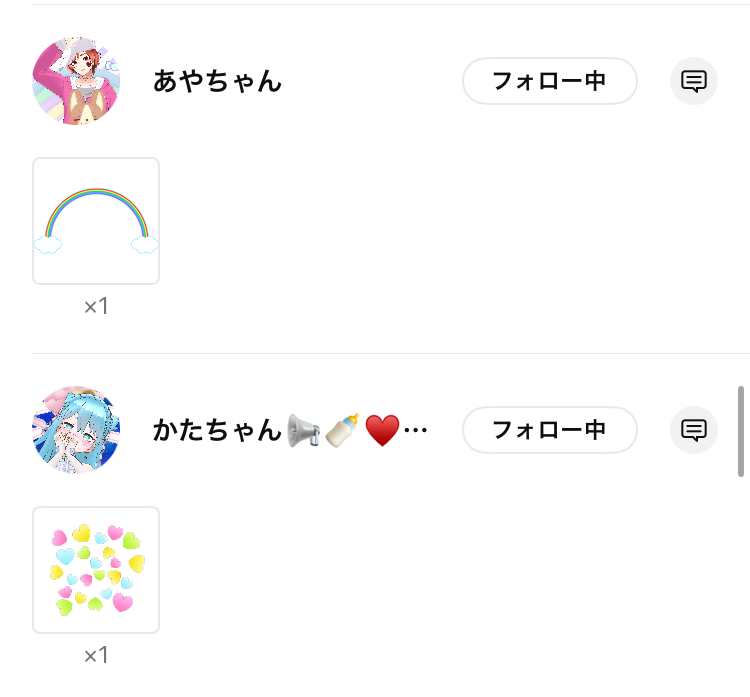Viewport: 750px width, 697px height.
Task: Open あやちゃん's profile avatar
Action: click(x=76, y=81)
